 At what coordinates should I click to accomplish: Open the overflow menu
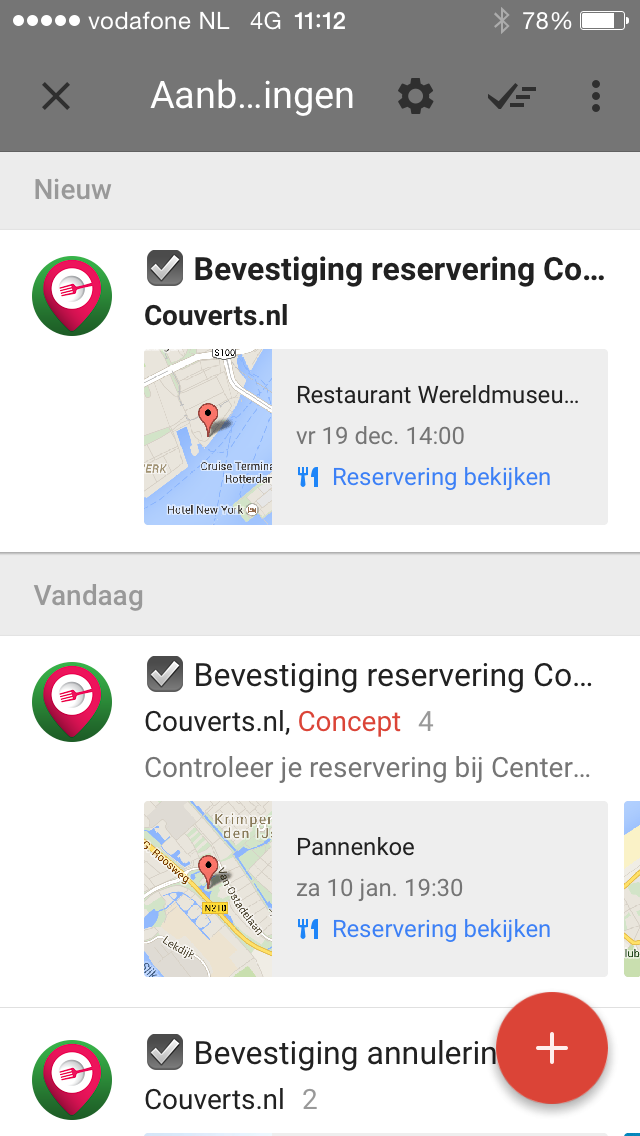pos(596,96)
